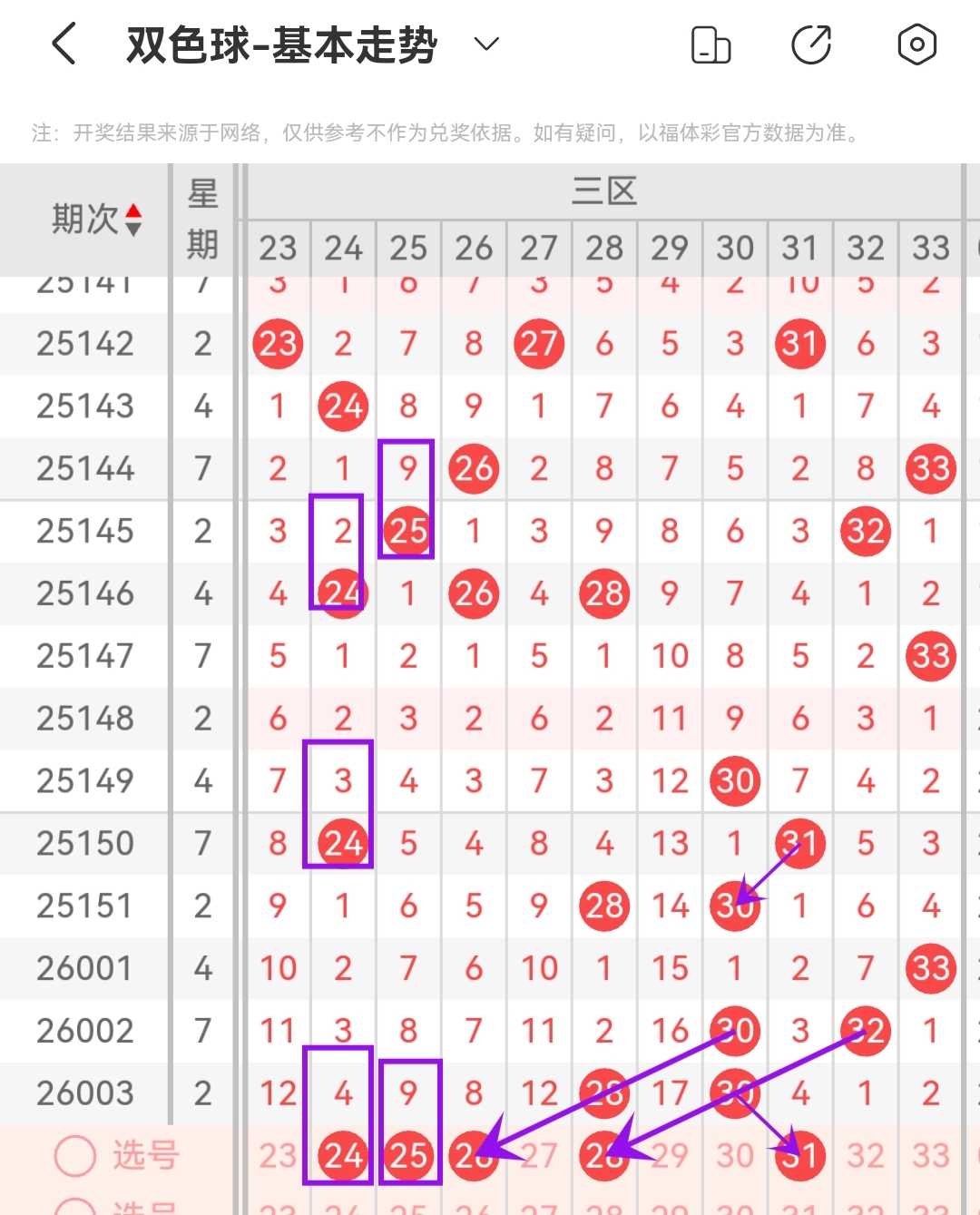Select red ball 24 in the pick row
Viewport: 980px width, 1215px height.
(342, 1155)
